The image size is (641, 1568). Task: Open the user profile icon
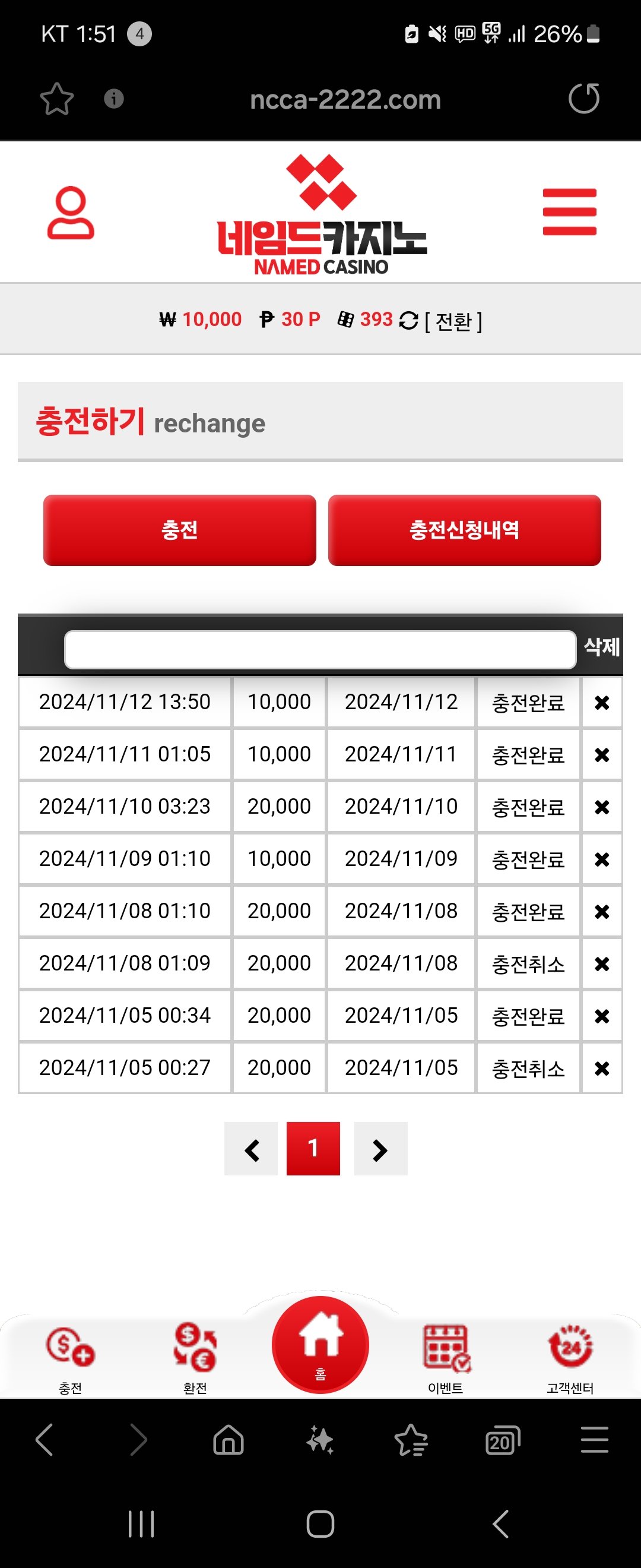pyautogui.click(x=71, y=213)
